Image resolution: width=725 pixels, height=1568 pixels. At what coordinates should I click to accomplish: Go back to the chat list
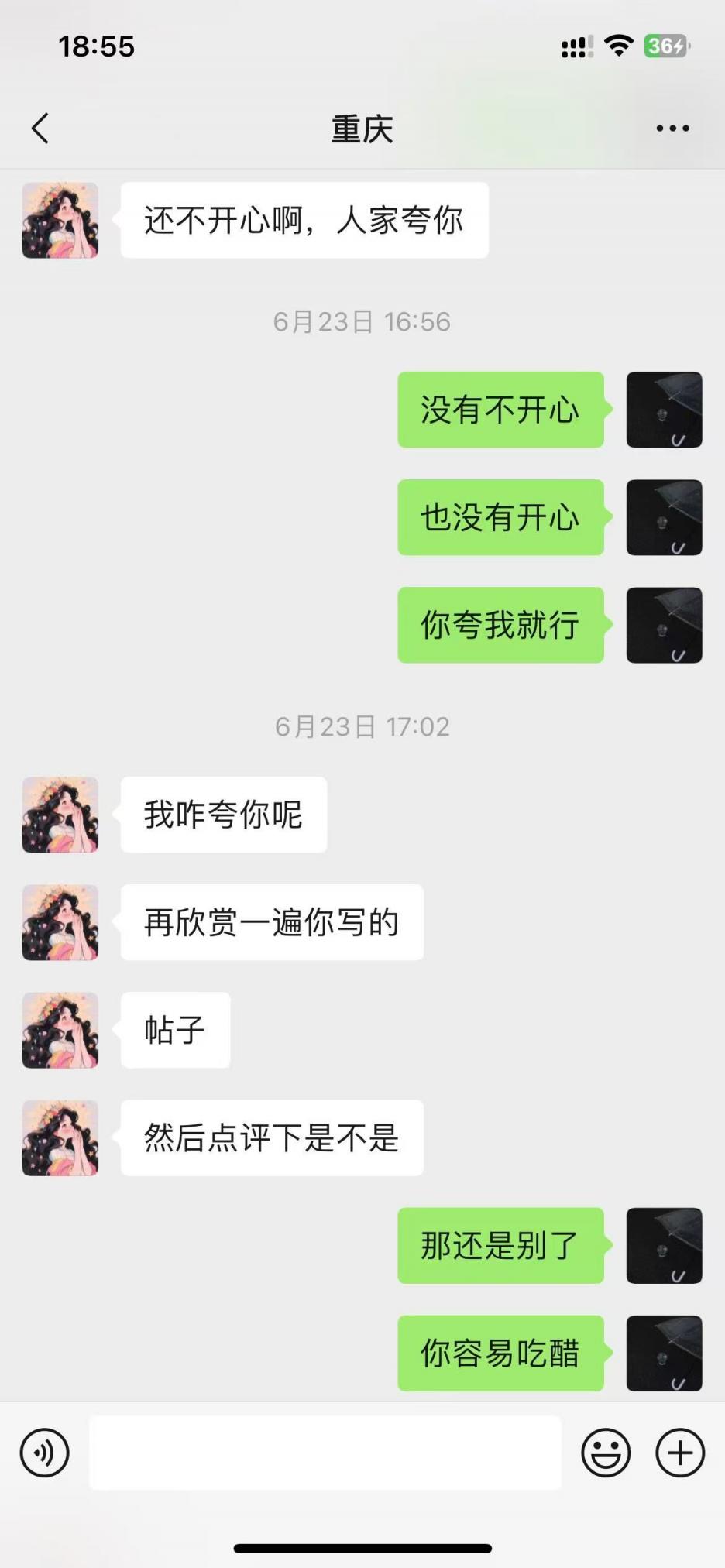[40, 129]
